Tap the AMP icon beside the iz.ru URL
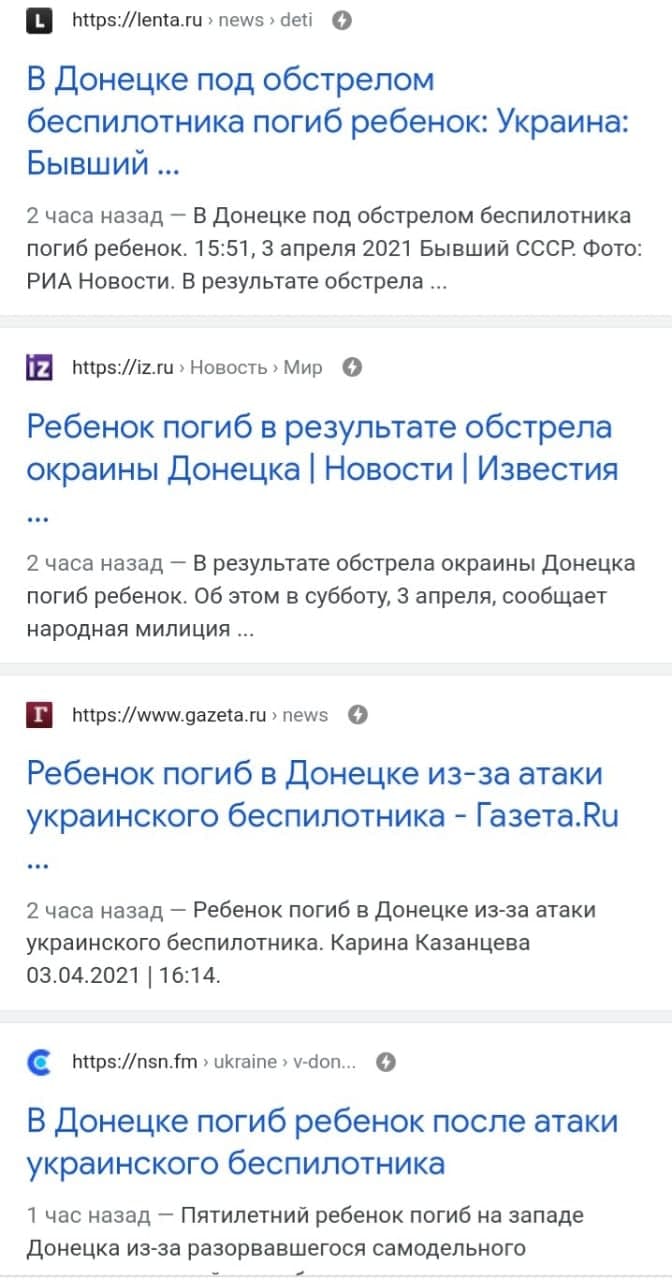 (351, 367)
